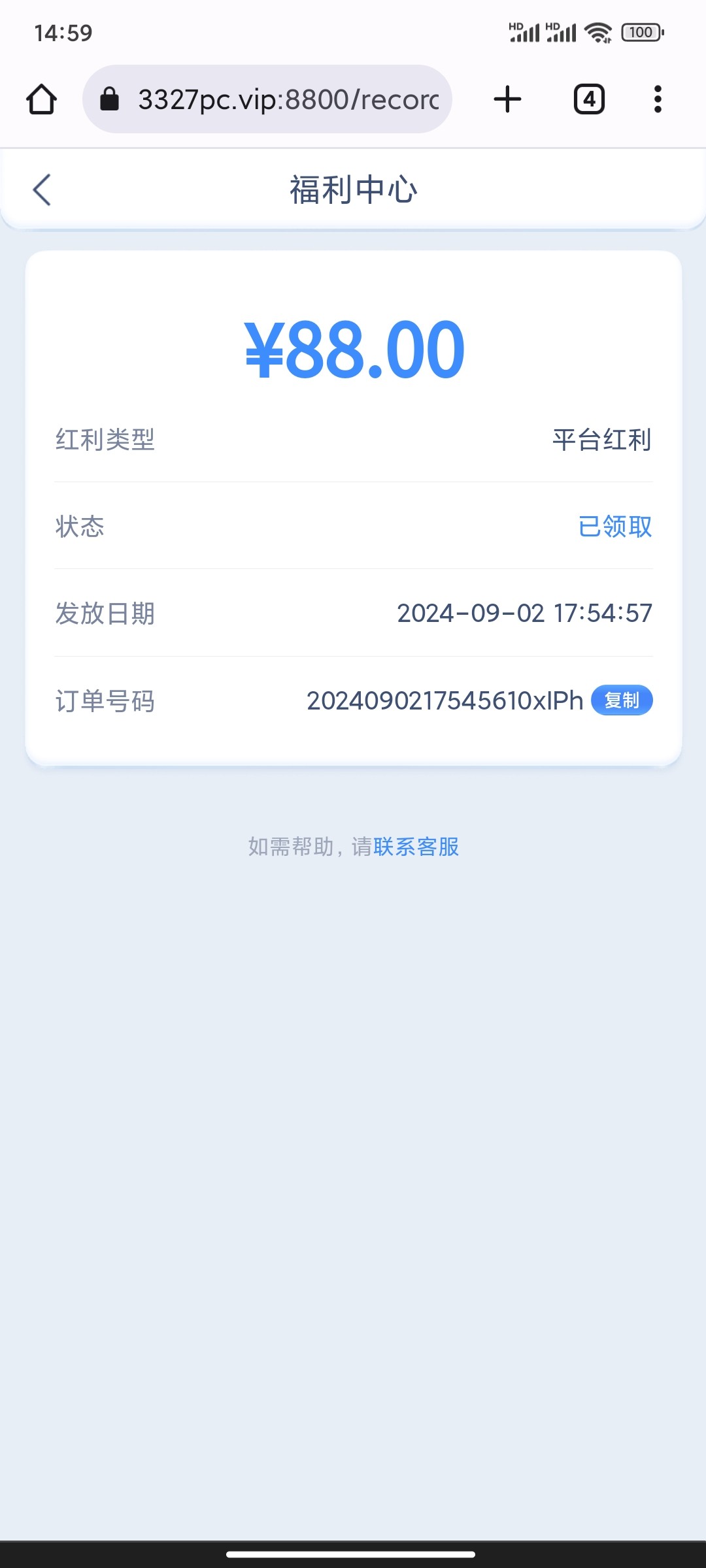The image size is (706, 1568).
Task: Open the browser overflow menu
Action: click(658, 99)
